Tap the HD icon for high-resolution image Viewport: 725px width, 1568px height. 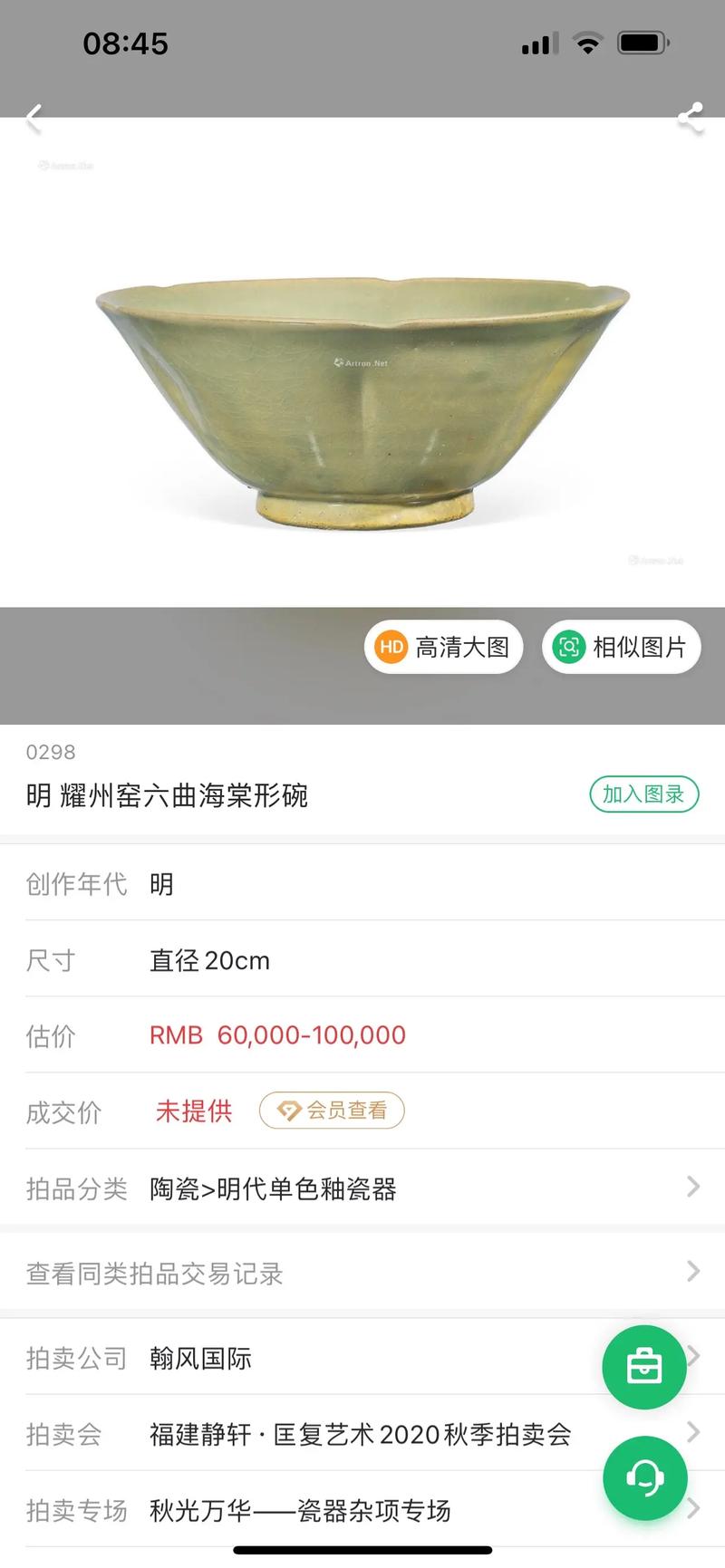(x=391, y=647)
